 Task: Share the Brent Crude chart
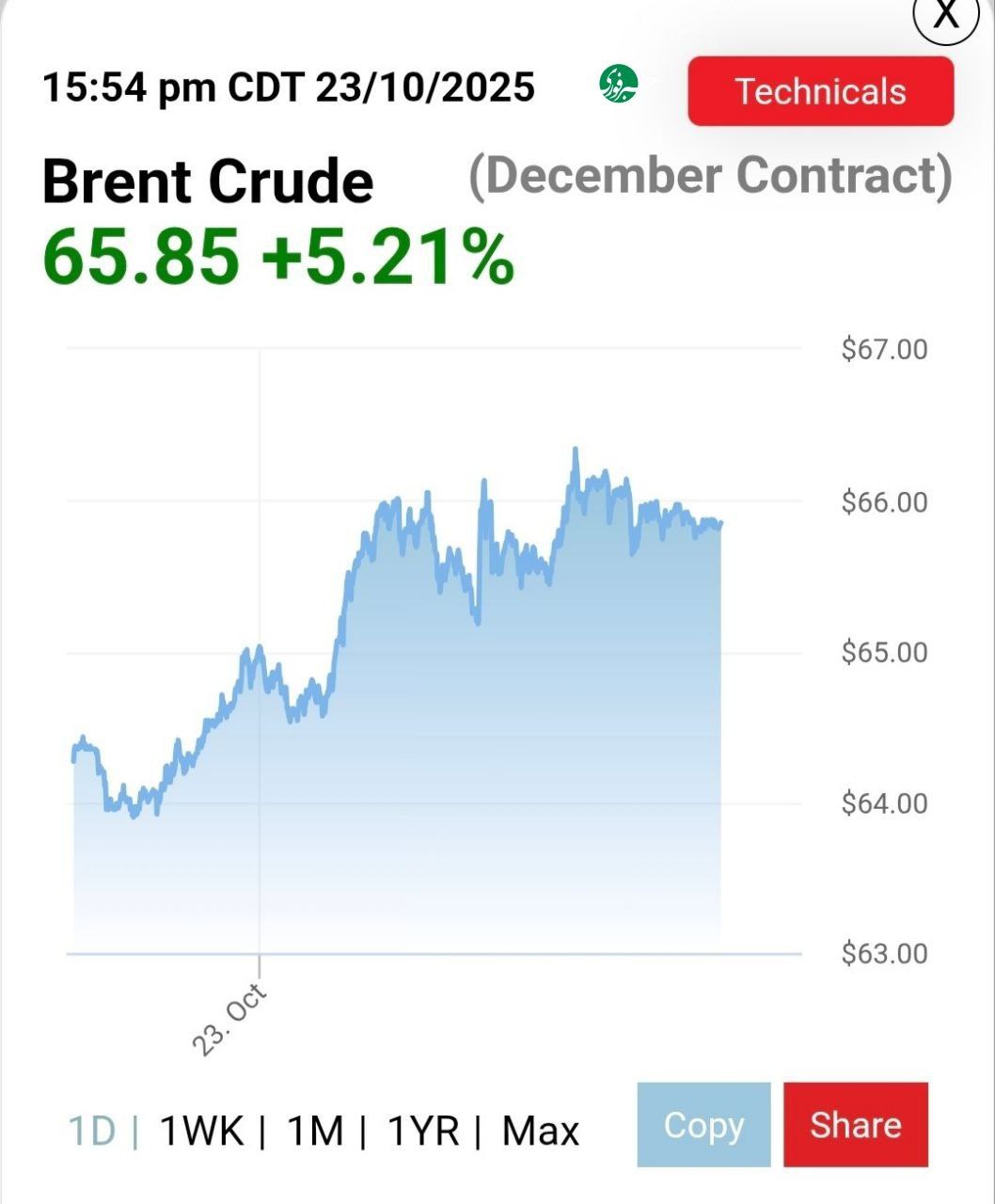856,1125
